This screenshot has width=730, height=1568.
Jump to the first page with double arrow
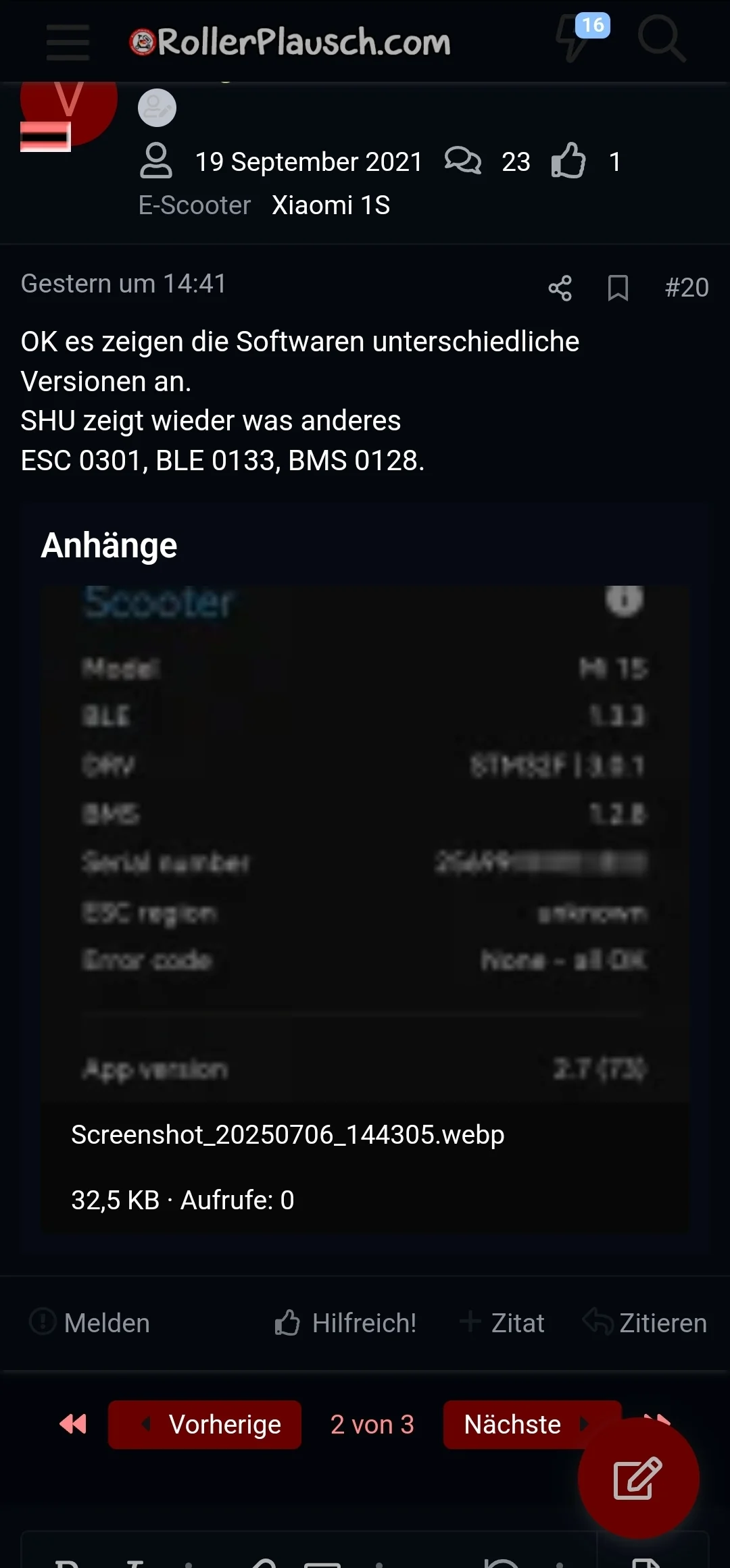coord(72,1424)
